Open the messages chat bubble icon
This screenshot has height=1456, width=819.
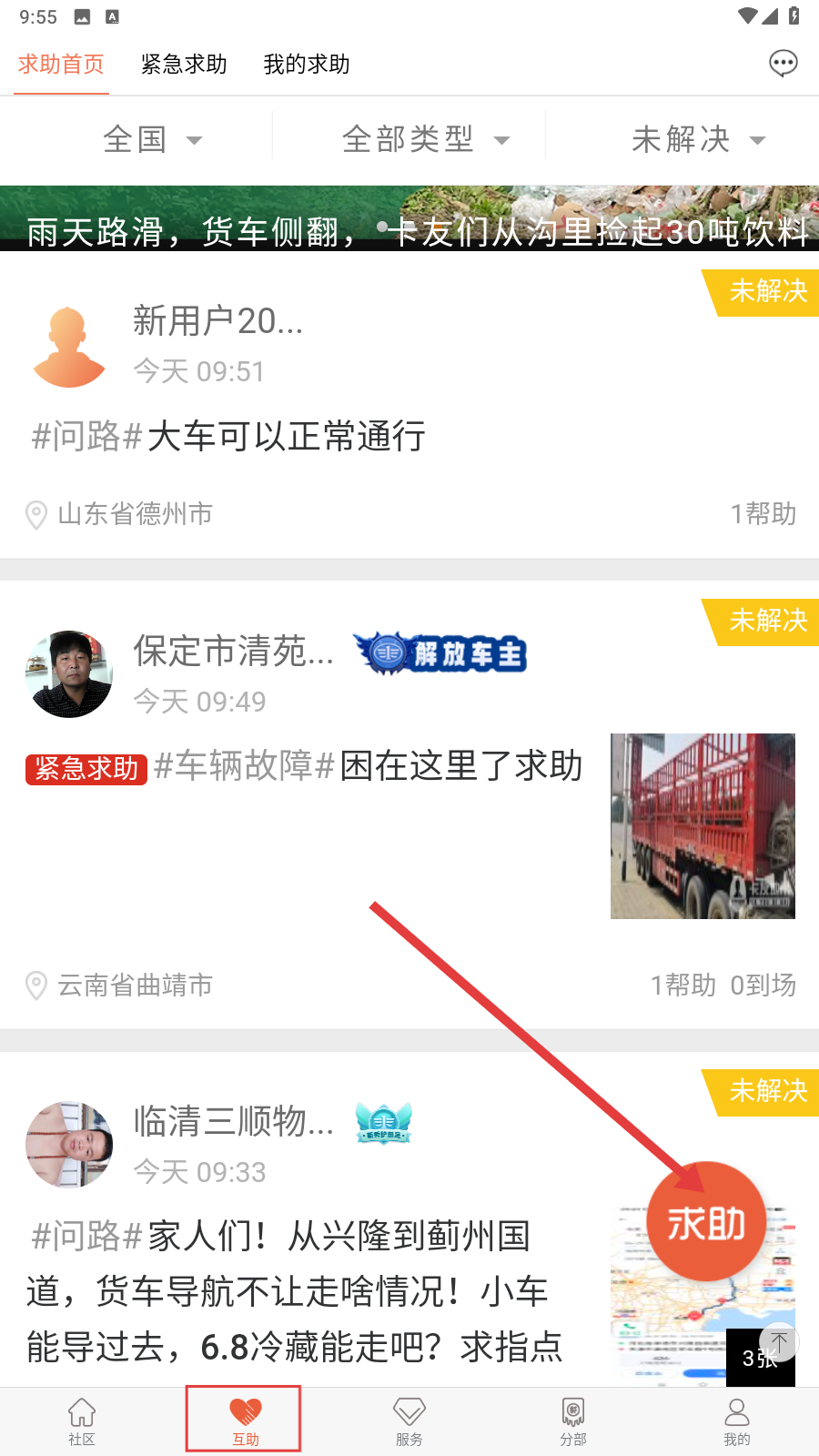point(783,64)
